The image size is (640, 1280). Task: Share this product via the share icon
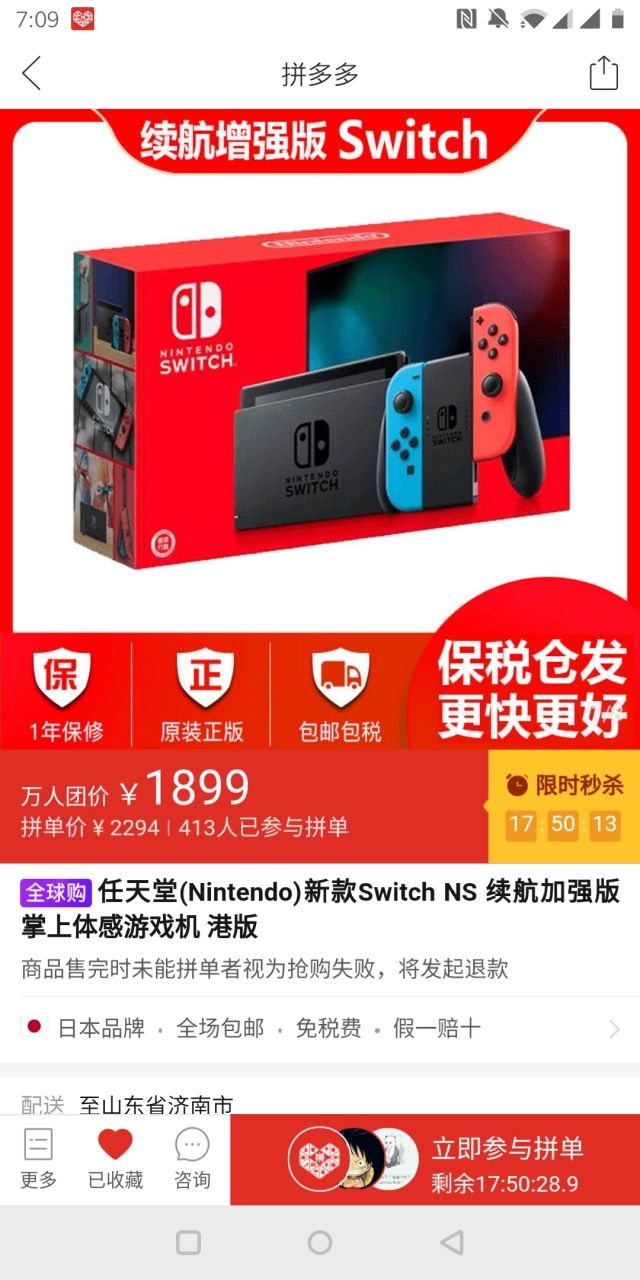click(x=603, y=73)
